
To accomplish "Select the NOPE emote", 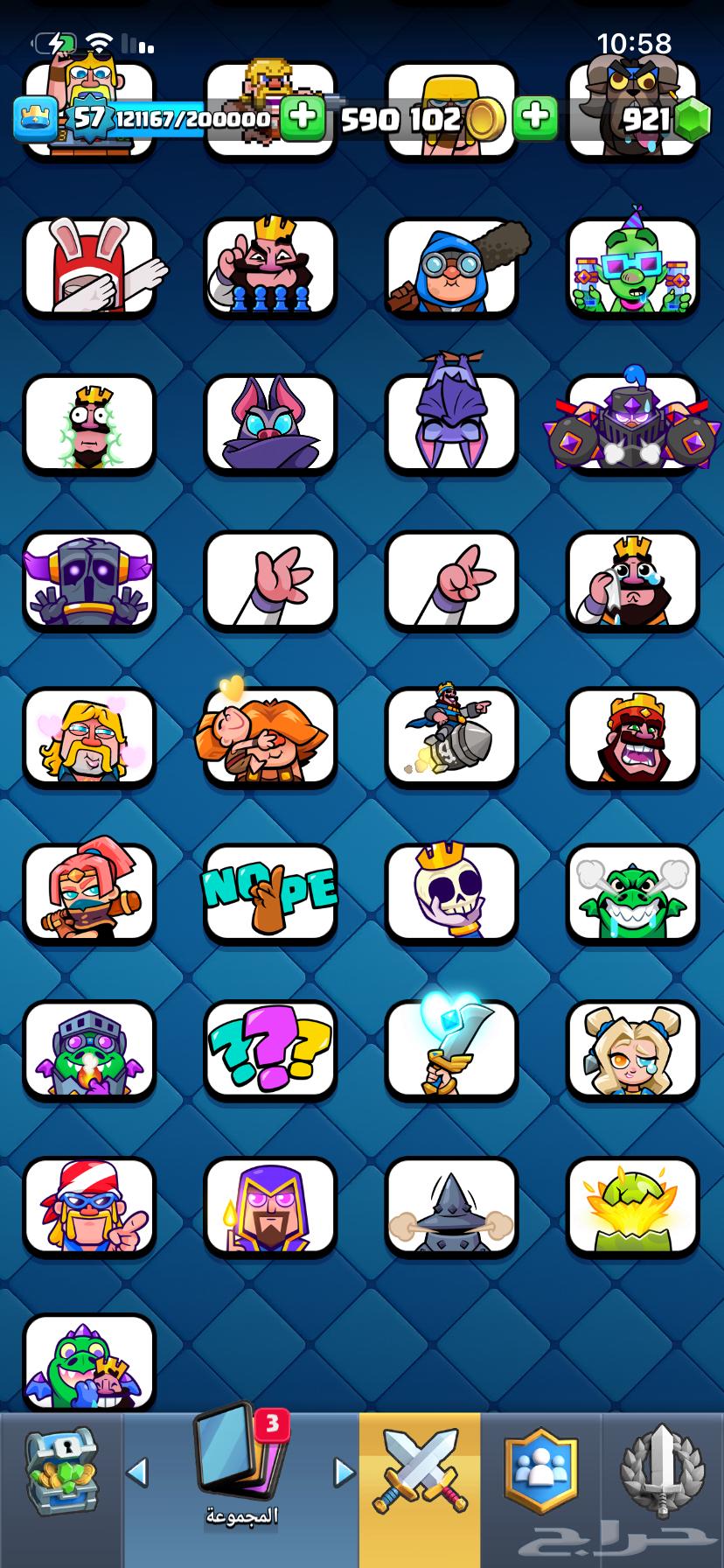I will (269, 892).
